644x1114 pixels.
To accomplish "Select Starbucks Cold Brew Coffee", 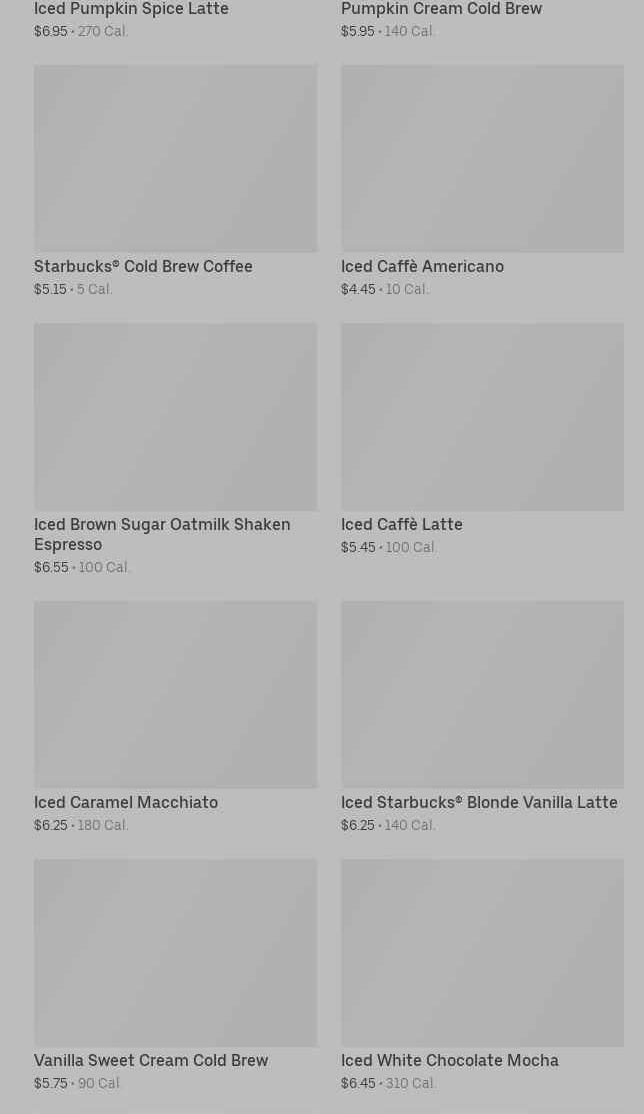I will pos(175,160).
